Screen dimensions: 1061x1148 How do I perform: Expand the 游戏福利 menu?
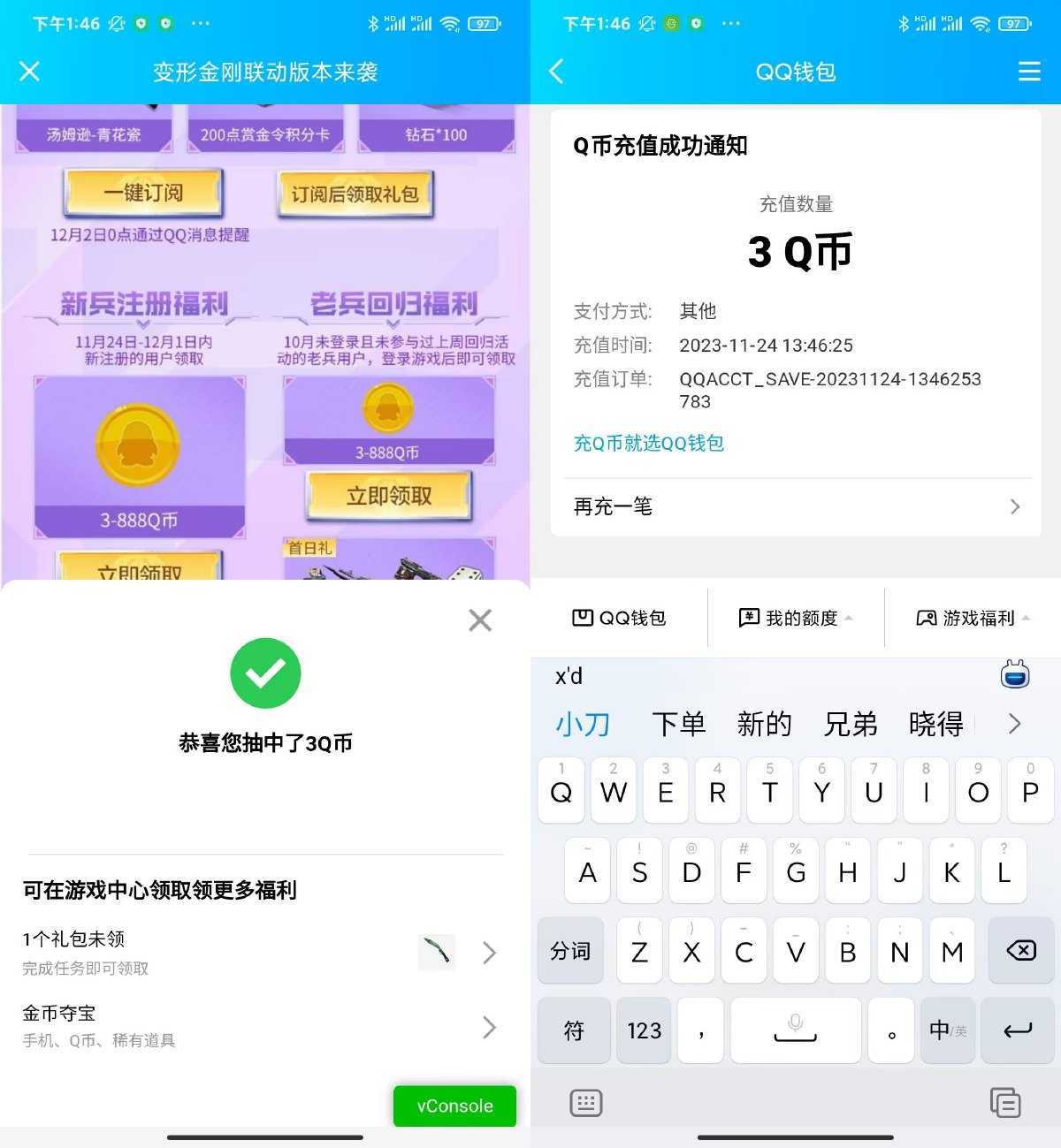(x=973, y=618)
